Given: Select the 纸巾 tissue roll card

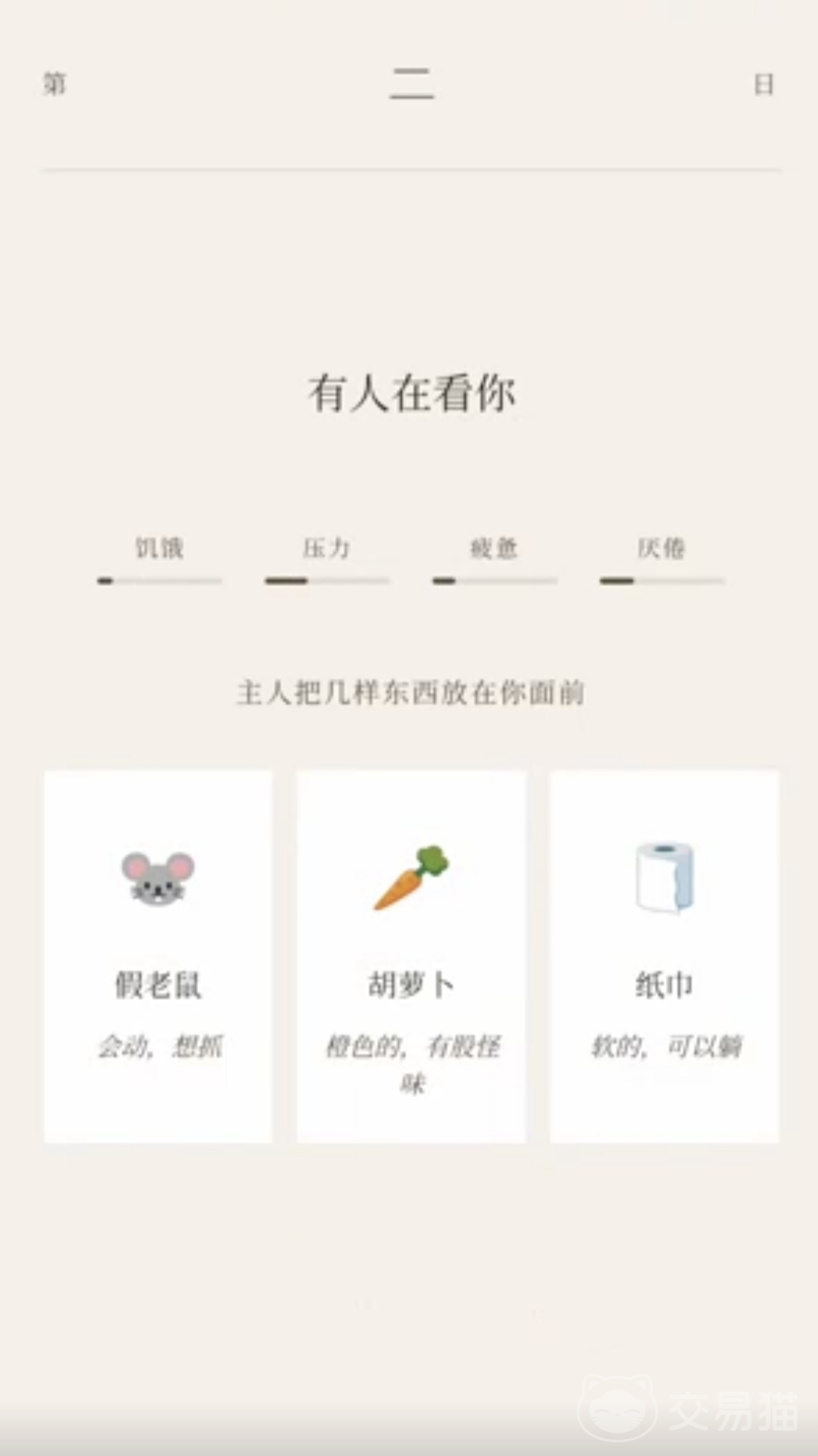Looking at the screenshot, I should (x=664, y=956).
